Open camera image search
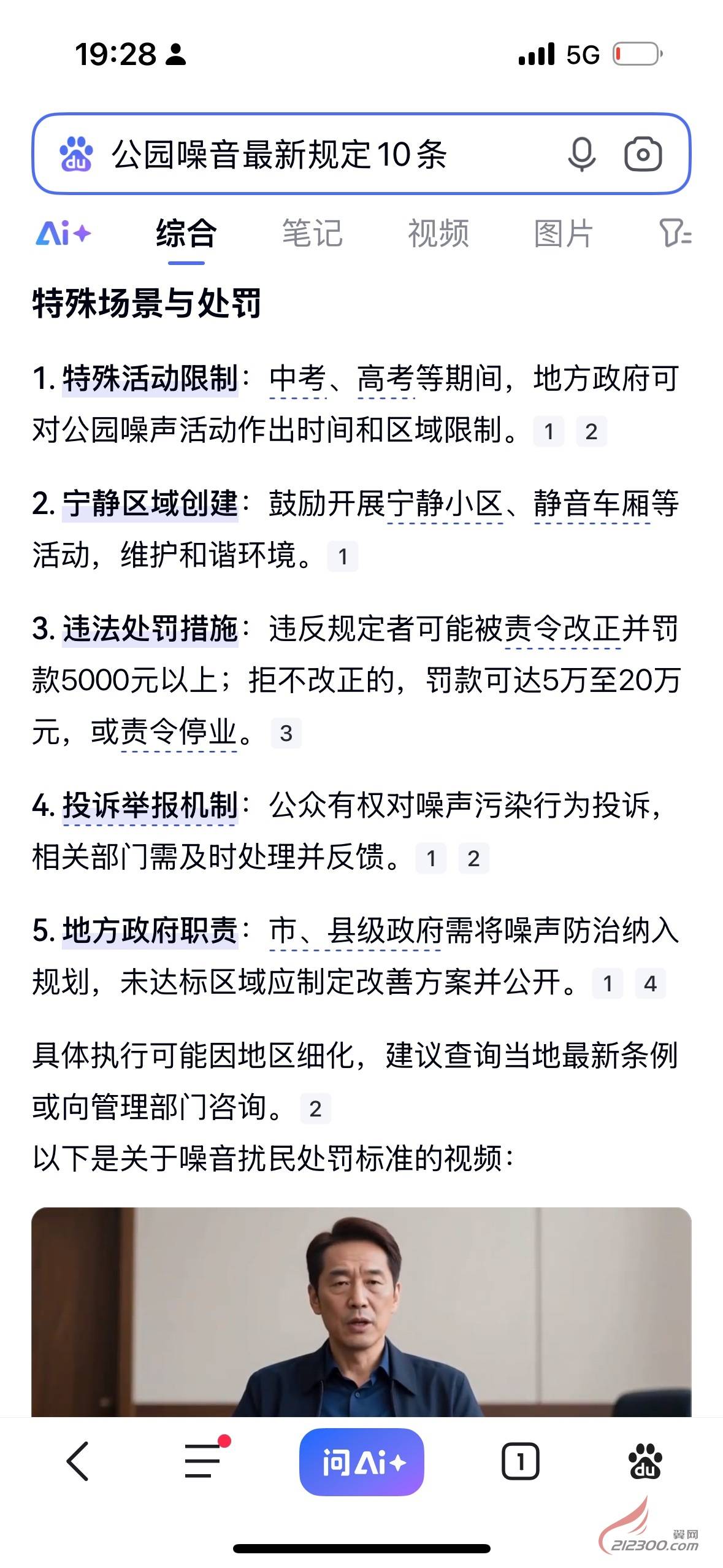Image resolution: width=723 pixels, height=1568 pixels. [x=643, y=154]
